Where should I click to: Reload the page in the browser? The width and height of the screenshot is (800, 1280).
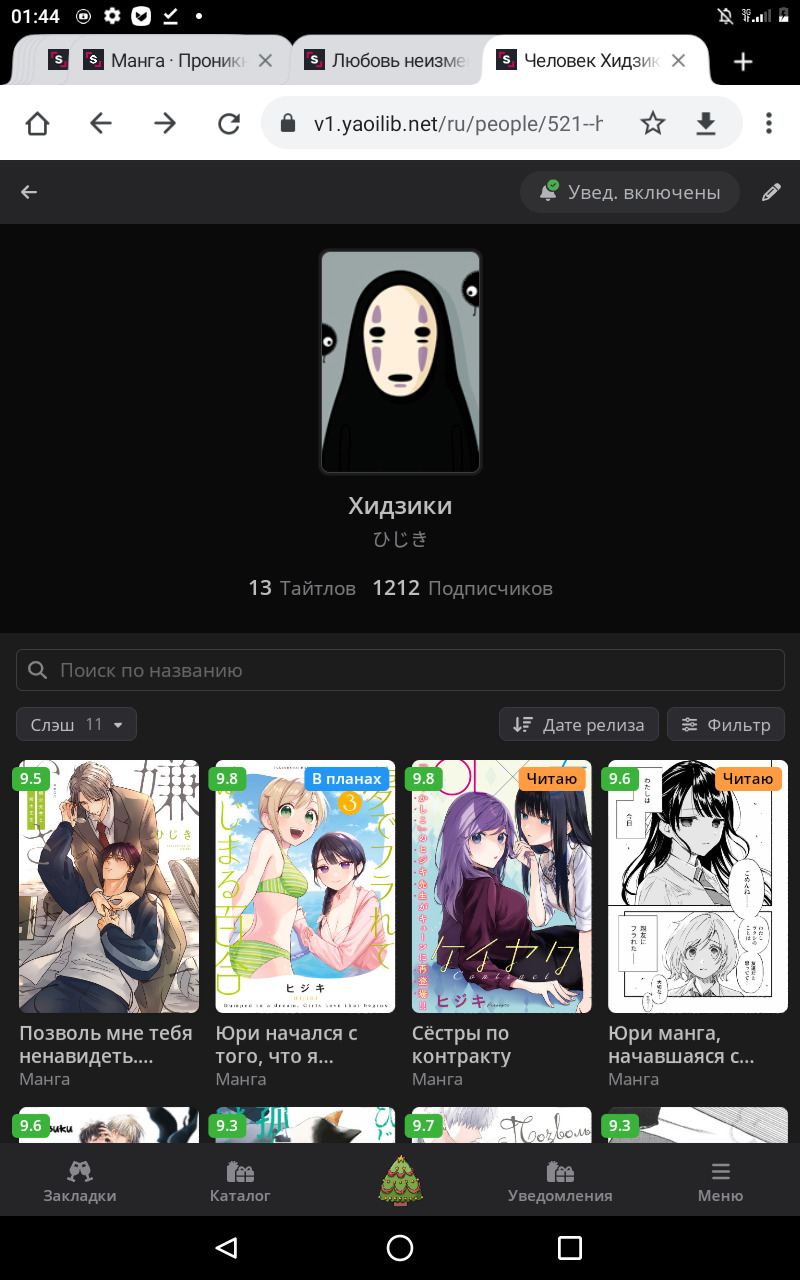(x=229, y=123)
